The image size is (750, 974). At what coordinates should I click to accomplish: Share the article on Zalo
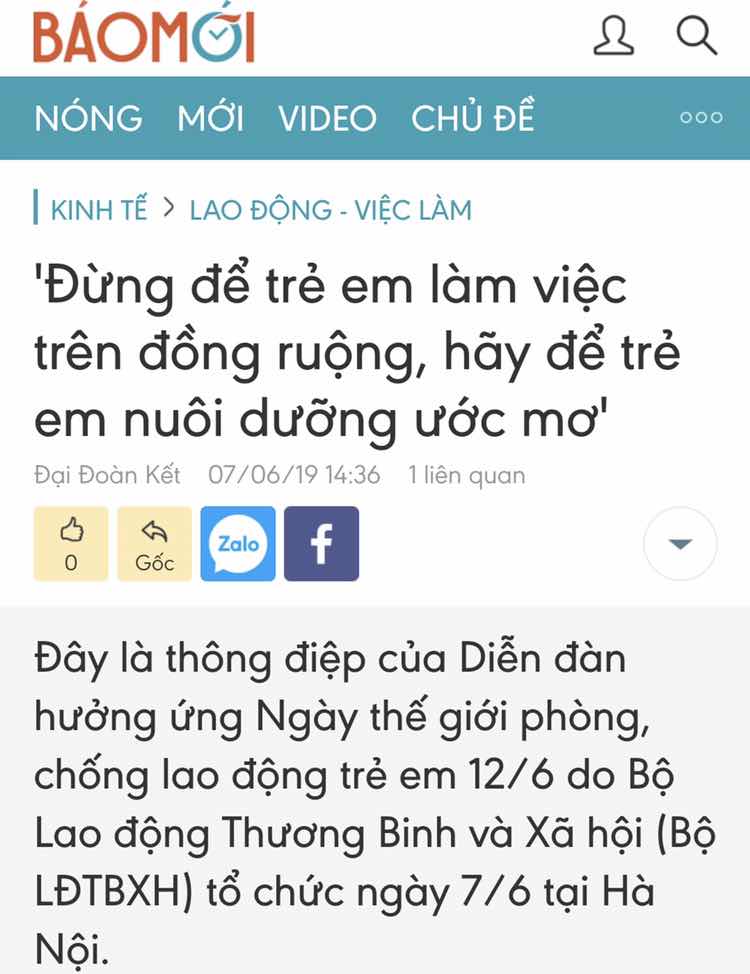[x=238, y=544]
